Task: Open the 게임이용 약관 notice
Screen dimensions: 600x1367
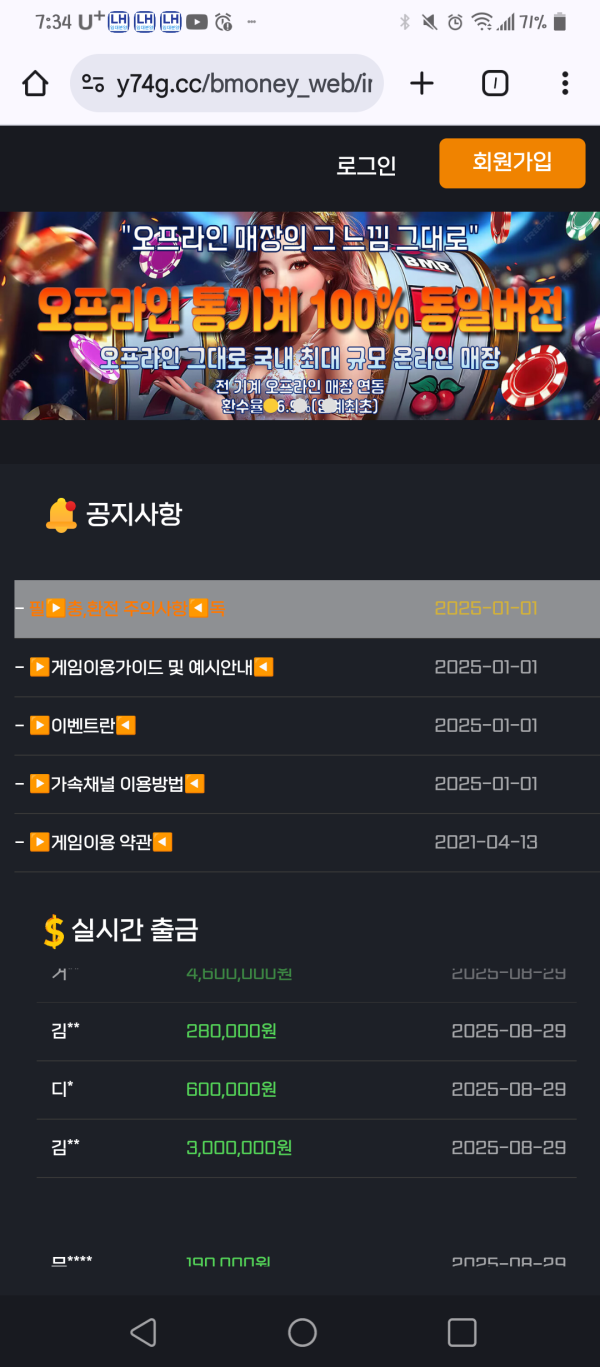Action: [x=100, y=842]
